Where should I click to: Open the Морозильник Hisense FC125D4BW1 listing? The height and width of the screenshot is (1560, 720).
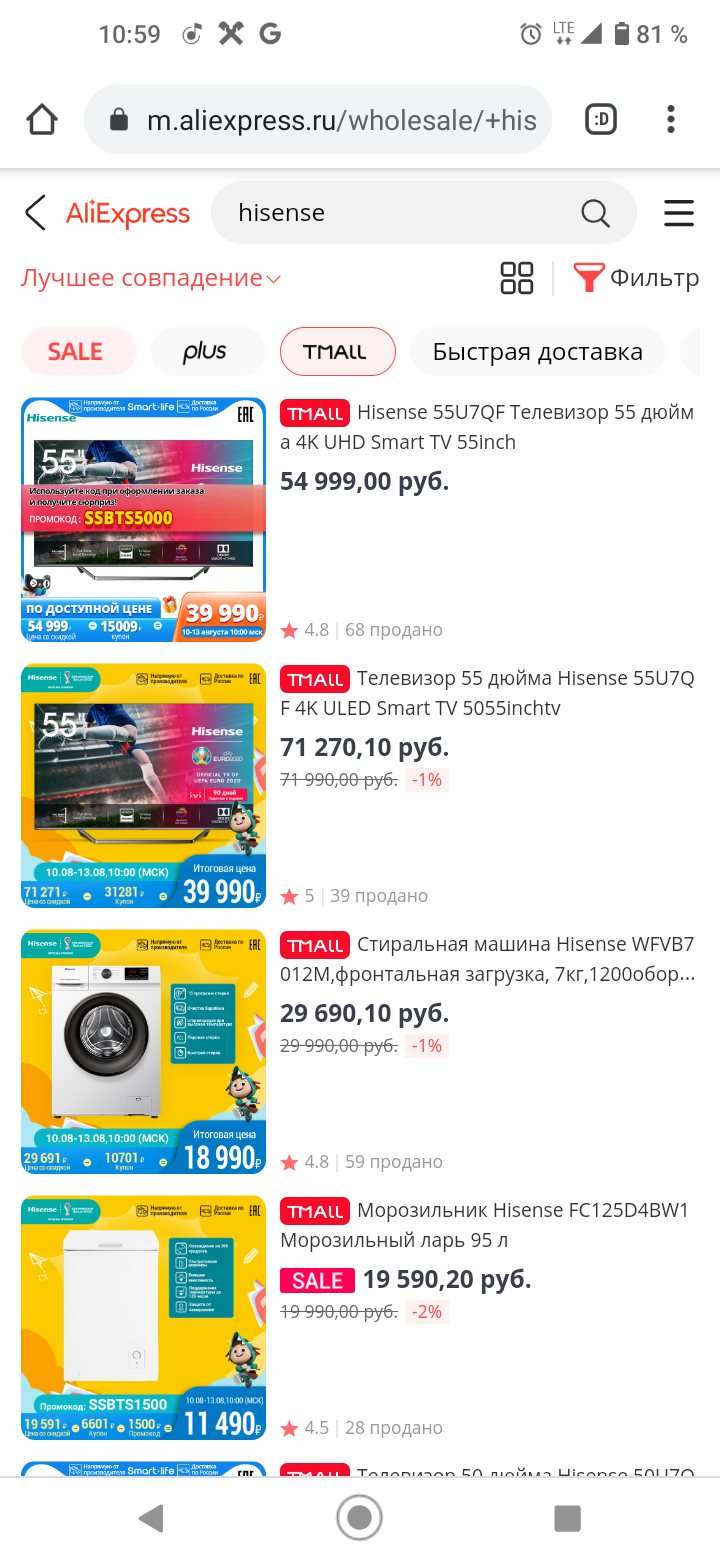coord(487,1225)
